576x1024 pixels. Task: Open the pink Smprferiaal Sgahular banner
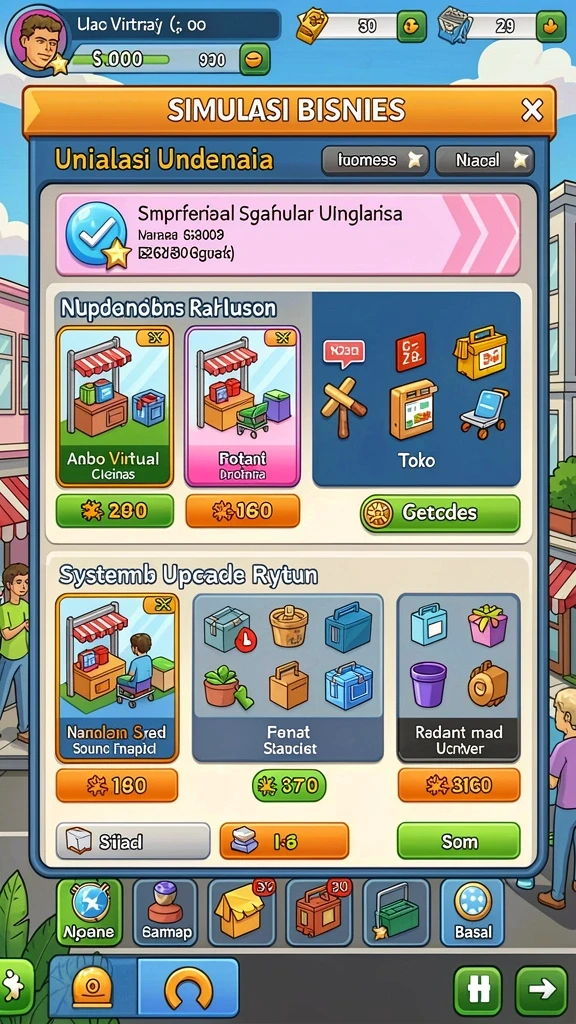[288, 234]
